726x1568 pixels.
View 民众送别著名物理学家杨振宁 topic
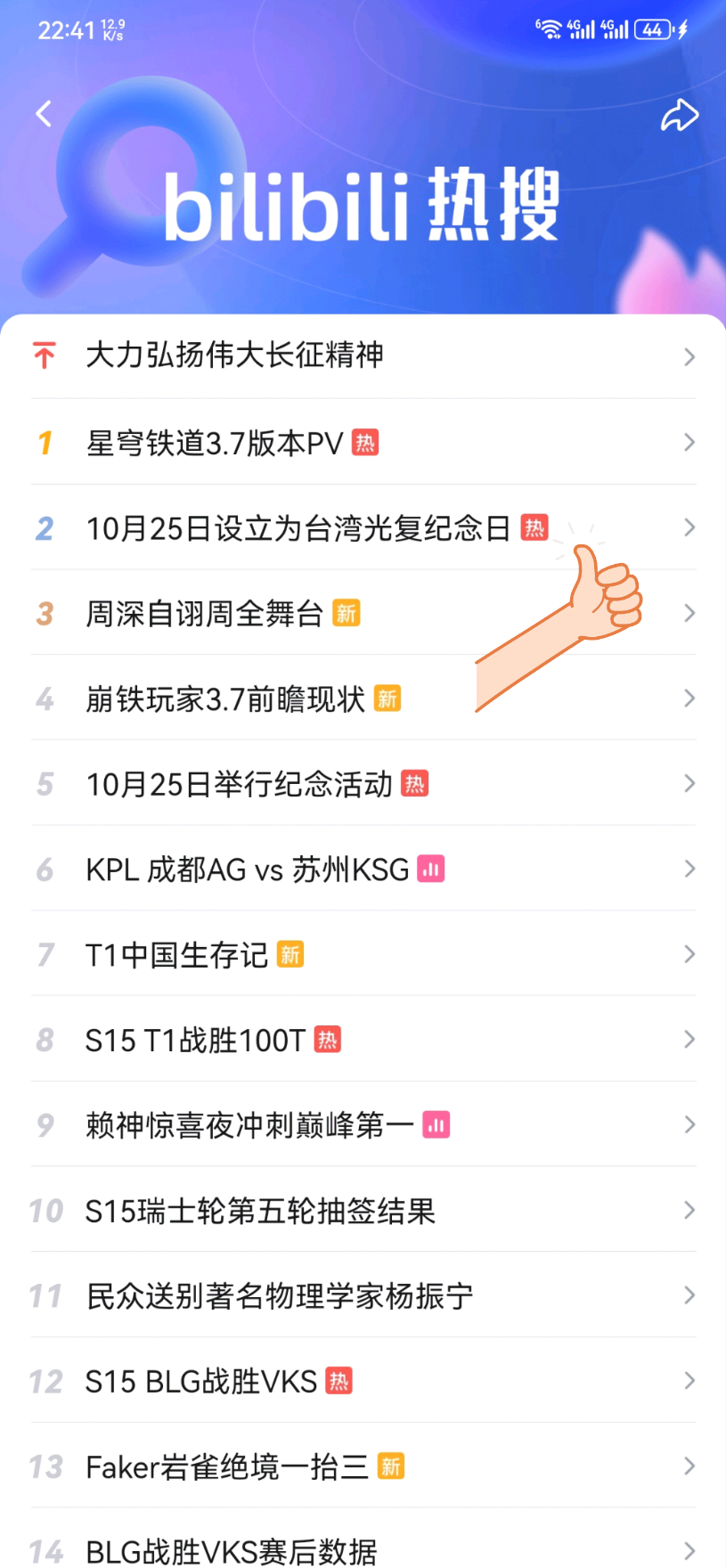[279, 1297]
